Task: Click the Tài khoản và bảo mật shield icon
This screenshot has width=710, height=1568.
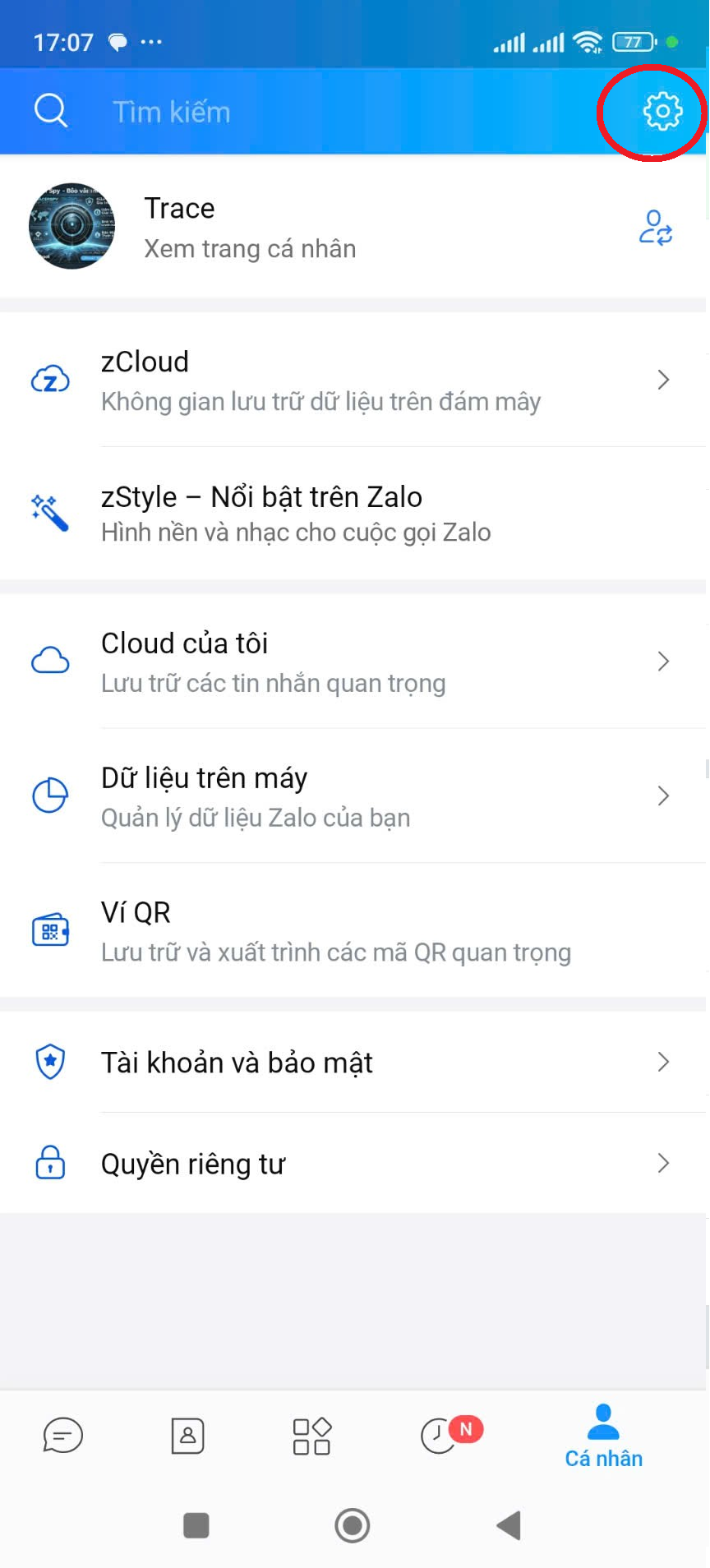Action: pos(49,1062)
